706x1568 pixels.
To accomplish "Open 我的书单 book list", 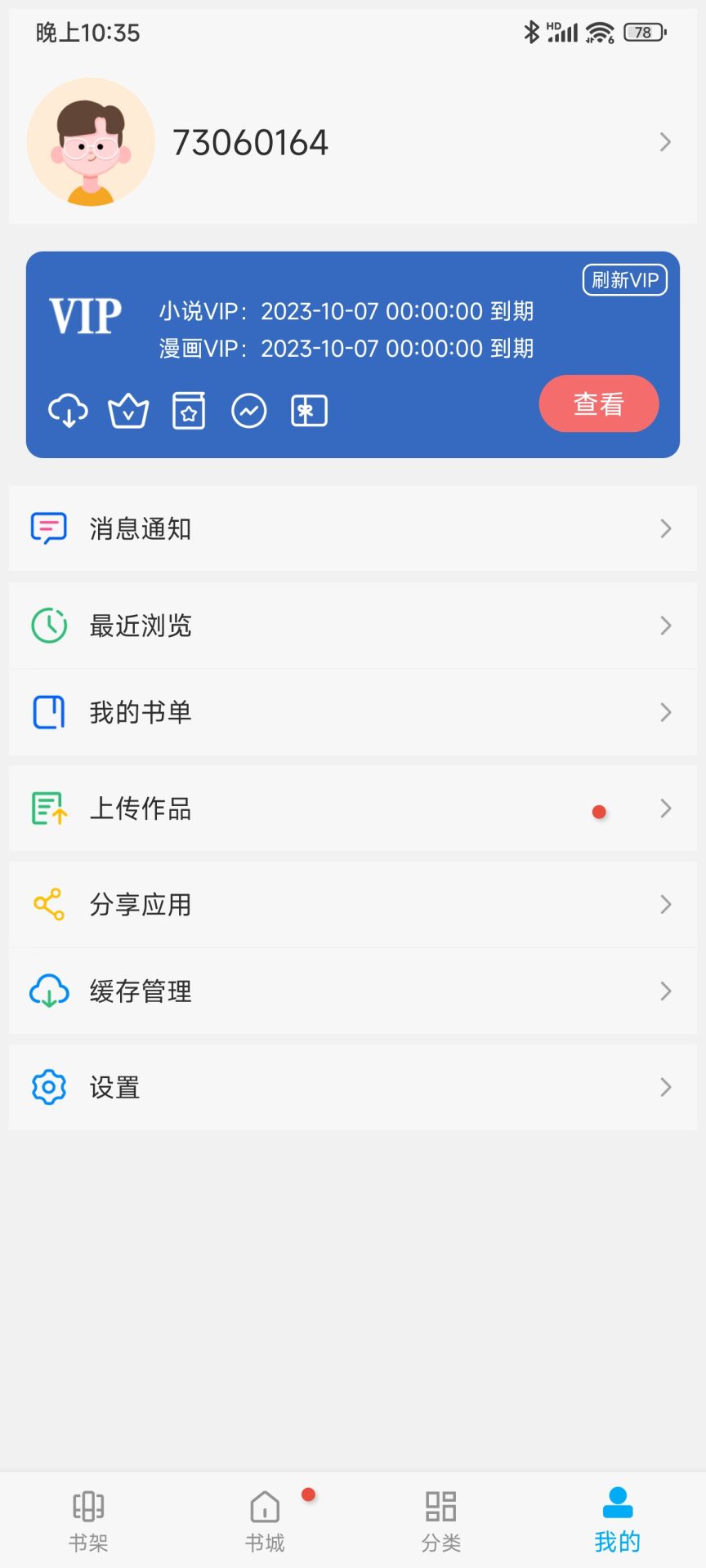I will point(353,712).
